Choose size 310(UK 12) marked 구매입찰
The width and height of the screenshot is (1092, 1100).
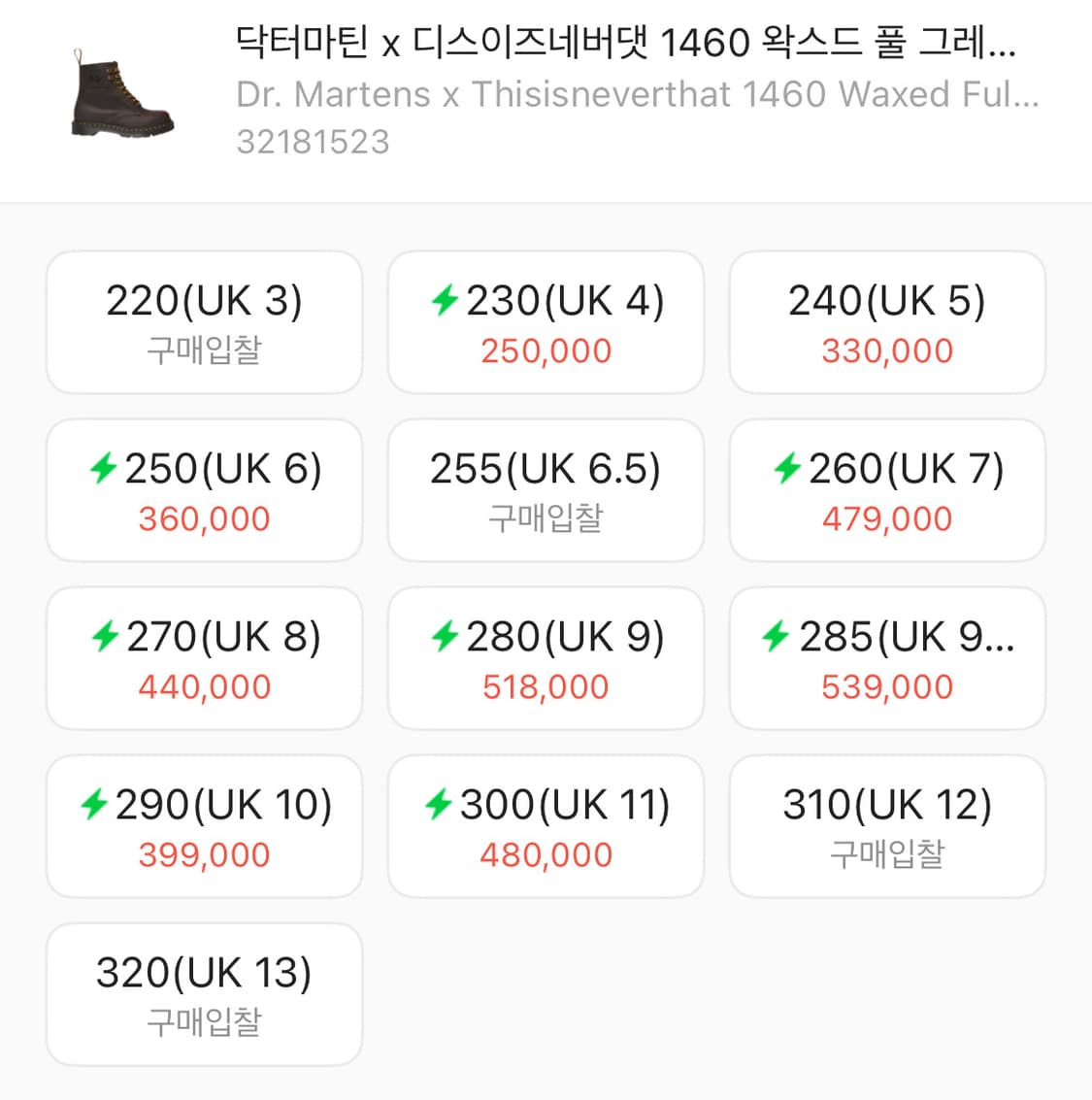[x=886, y=825]
